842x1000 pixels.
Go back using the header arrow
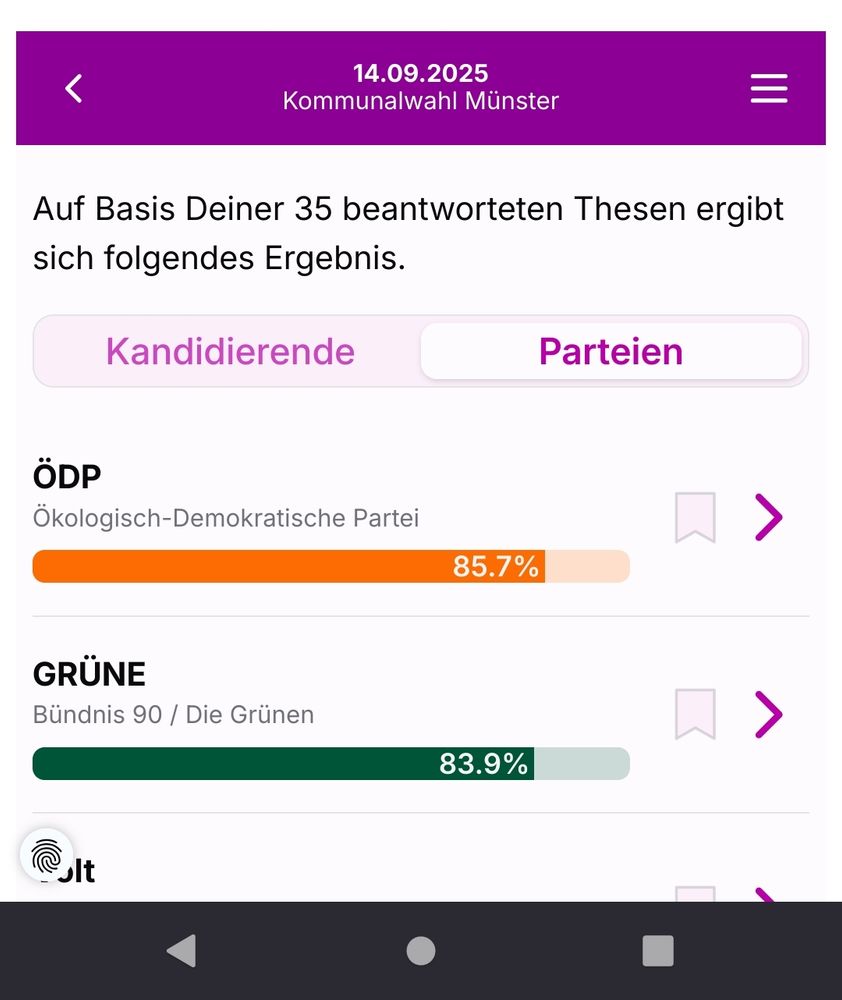[x=73, y=88]
